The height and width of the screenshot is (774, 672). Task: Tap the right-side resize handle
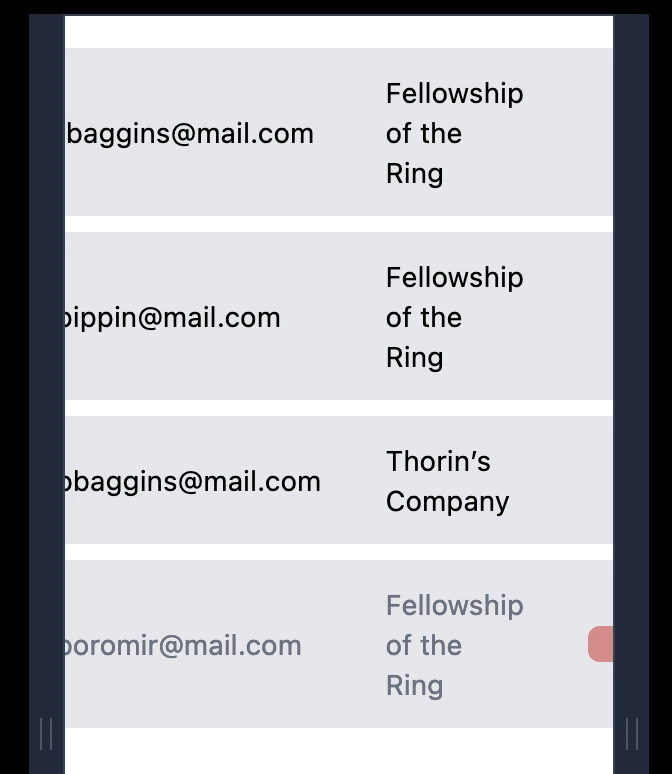631,734
